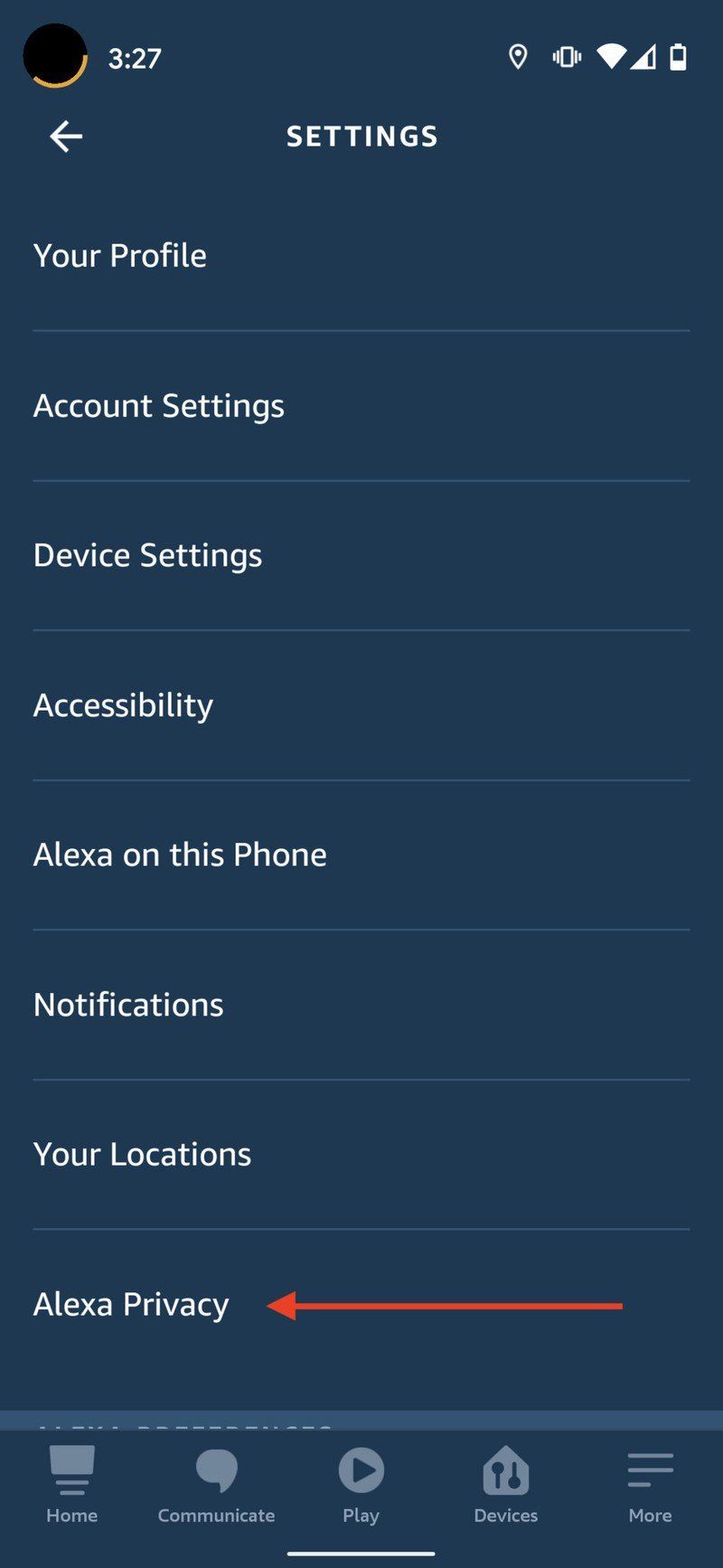Open the Accessibility settings
The width and height of the screenshot is (723, 1568).
coord(122,705)
